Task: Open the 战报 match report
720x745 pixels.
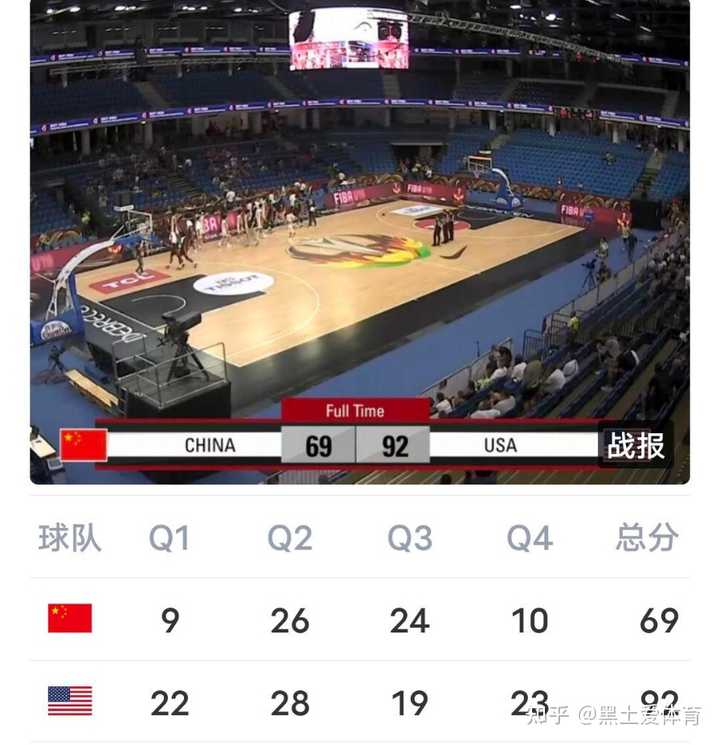Action: point(636,446)
